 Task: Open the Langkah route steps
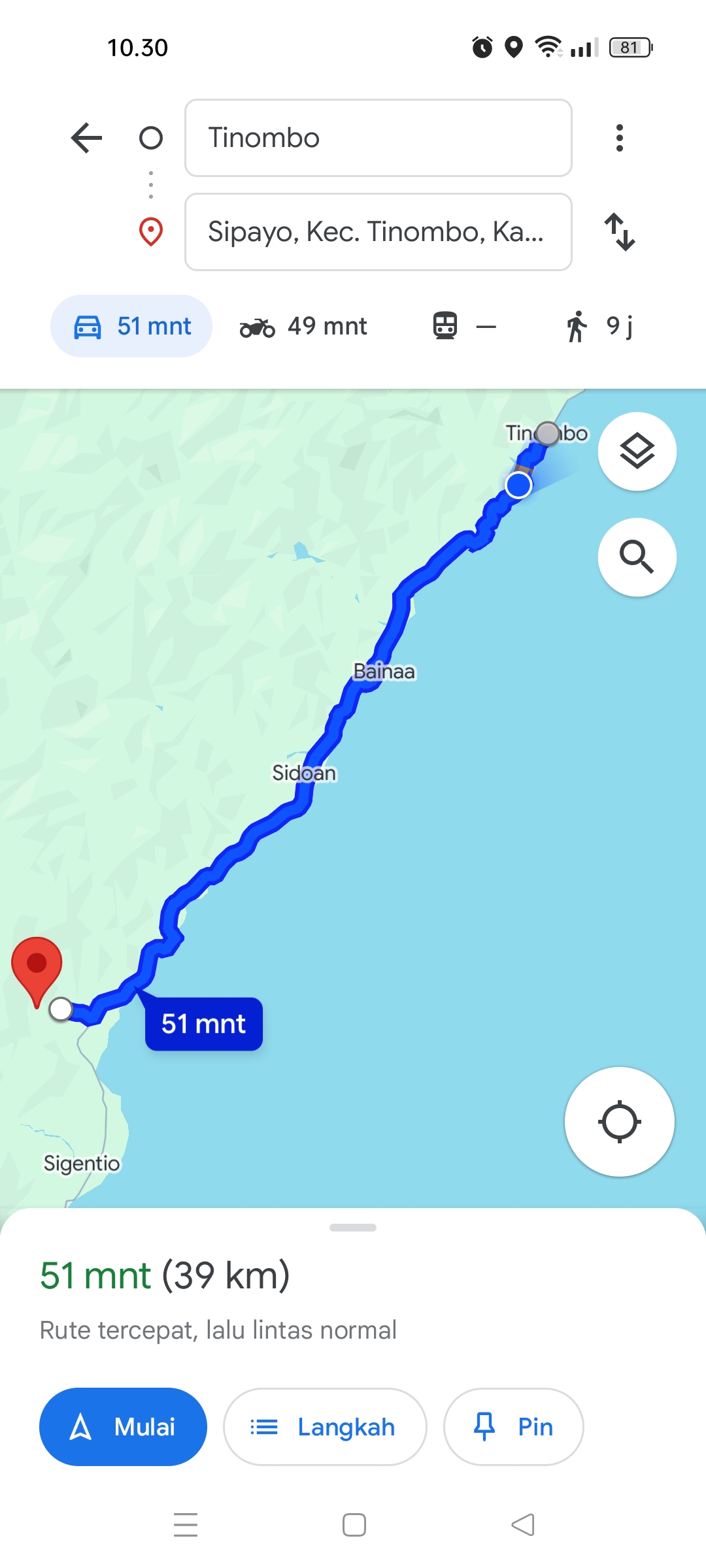[325, 1427]
